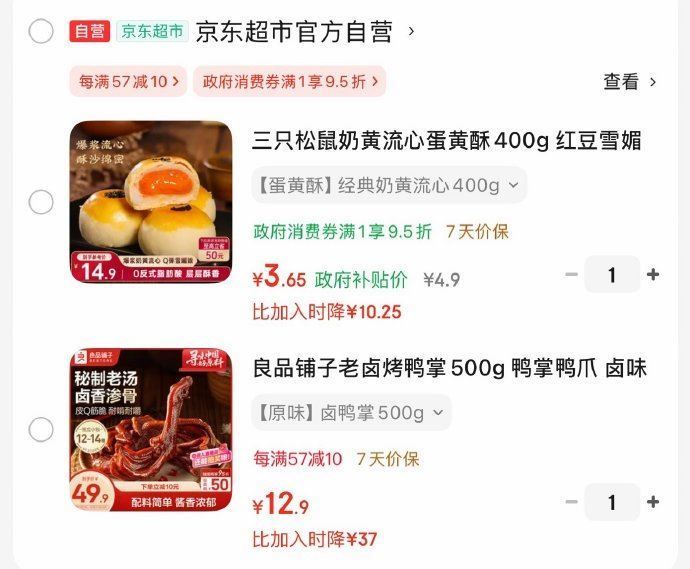Increase quantity of 良品铺子烤鸭掌
690x569 pixels.
click(653, 502)
